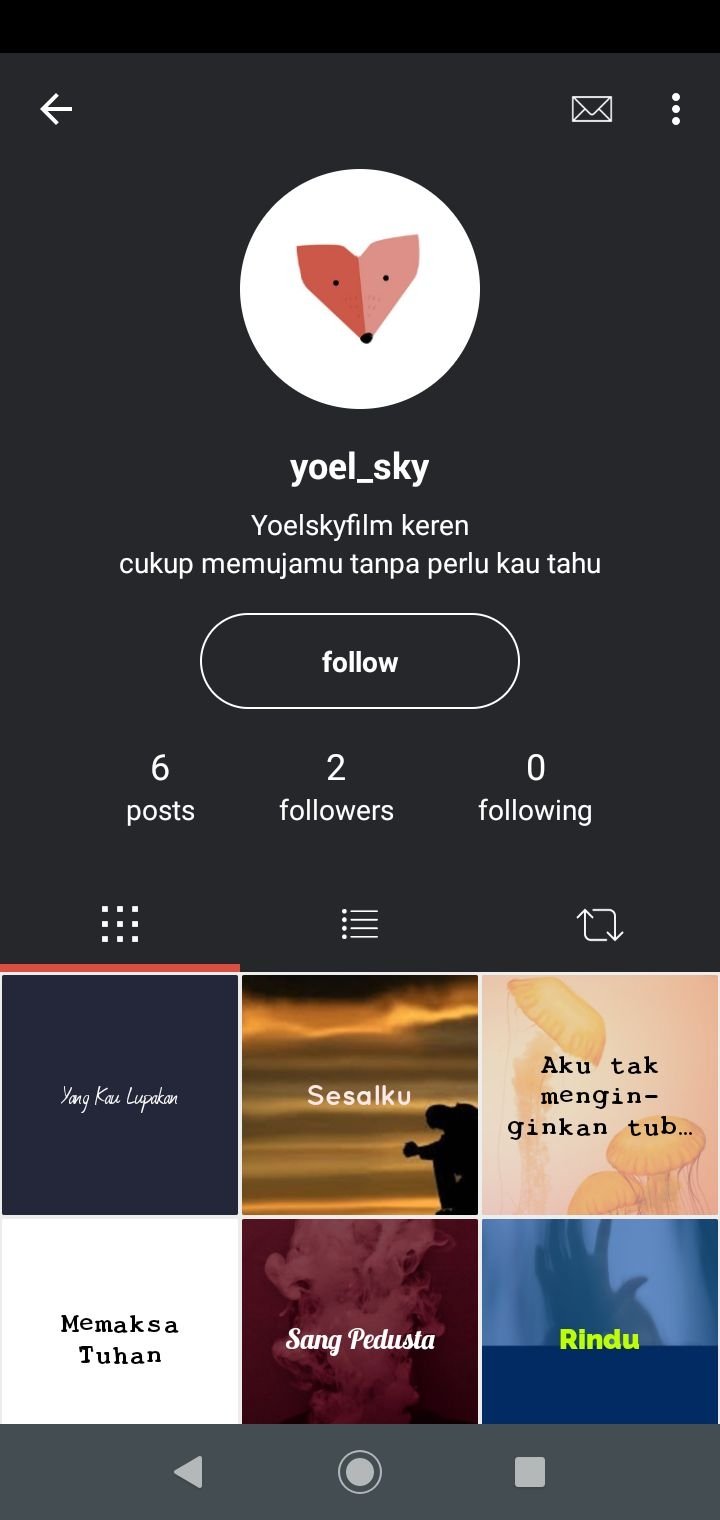View the following list
The image size is (720, 1520).
[535, 788]
